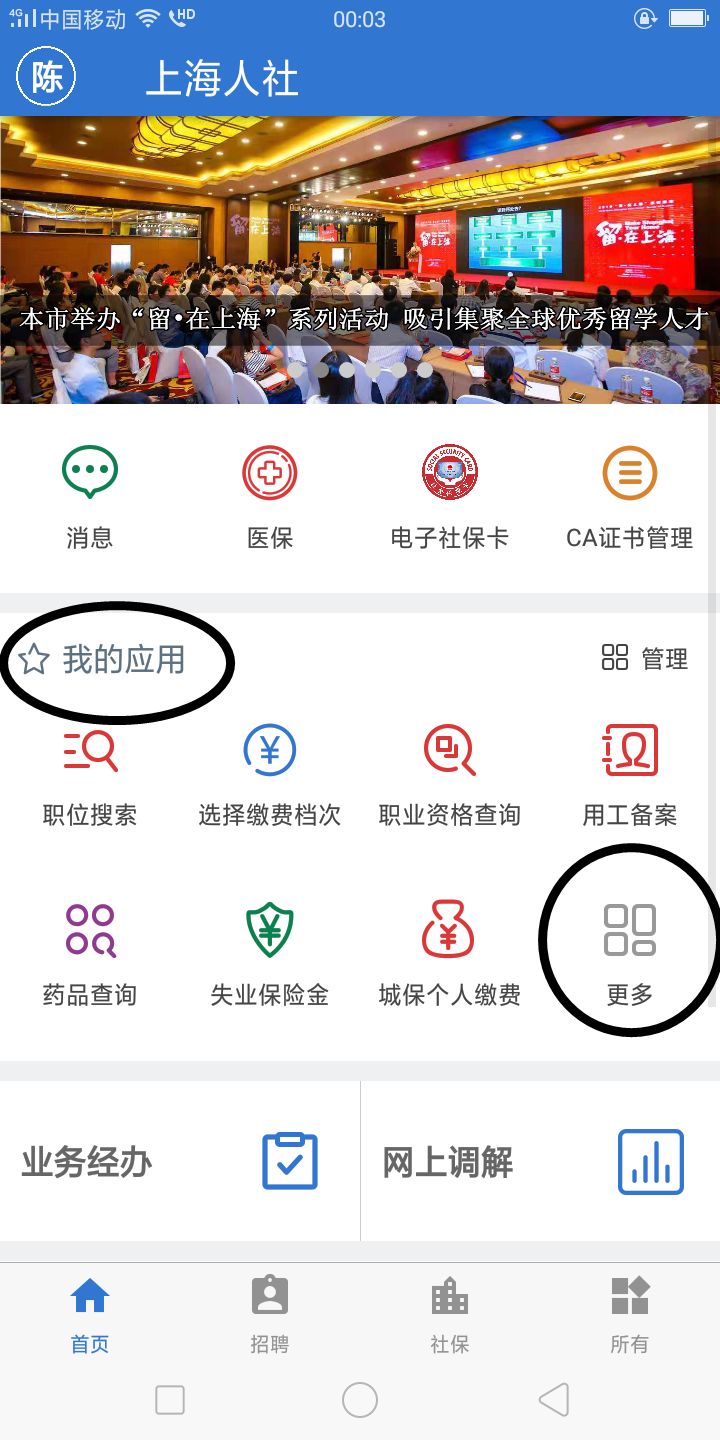
Task: Open 职业资格查询
Action: pyautogui.click(x=450, y=775)
